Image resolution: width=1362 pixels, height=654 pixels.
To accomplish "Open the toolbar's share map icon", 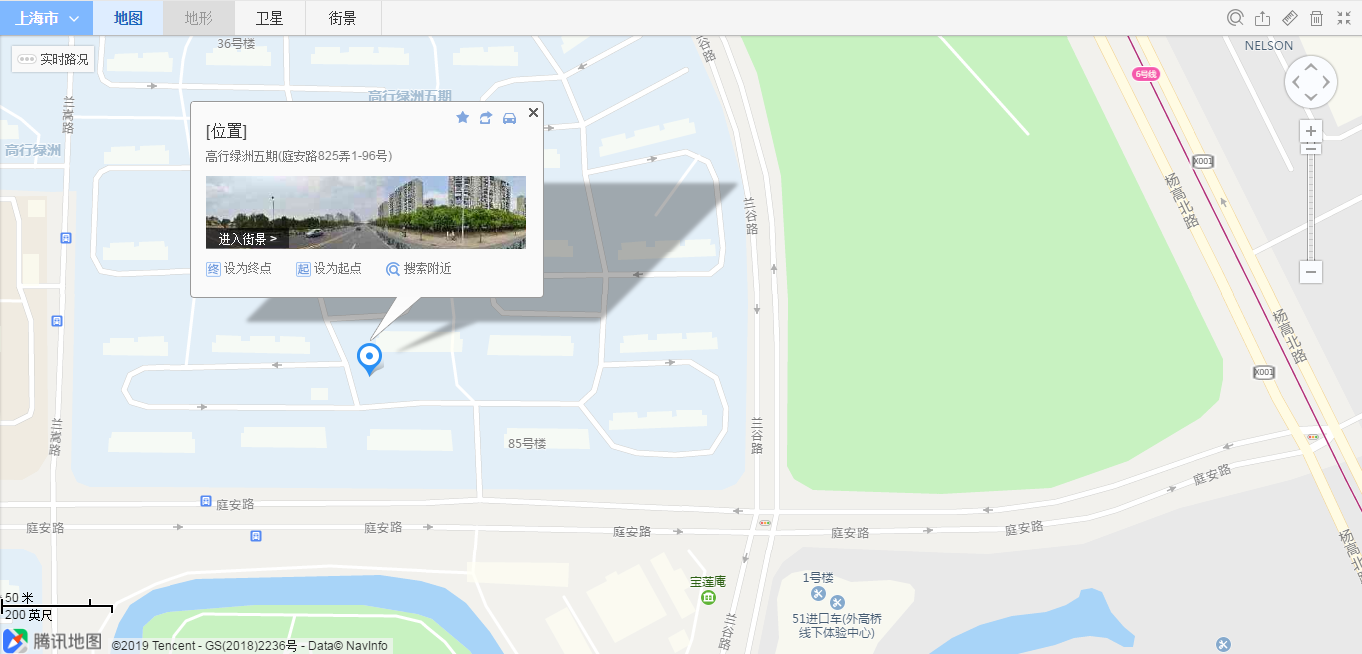I will 1262,18.
